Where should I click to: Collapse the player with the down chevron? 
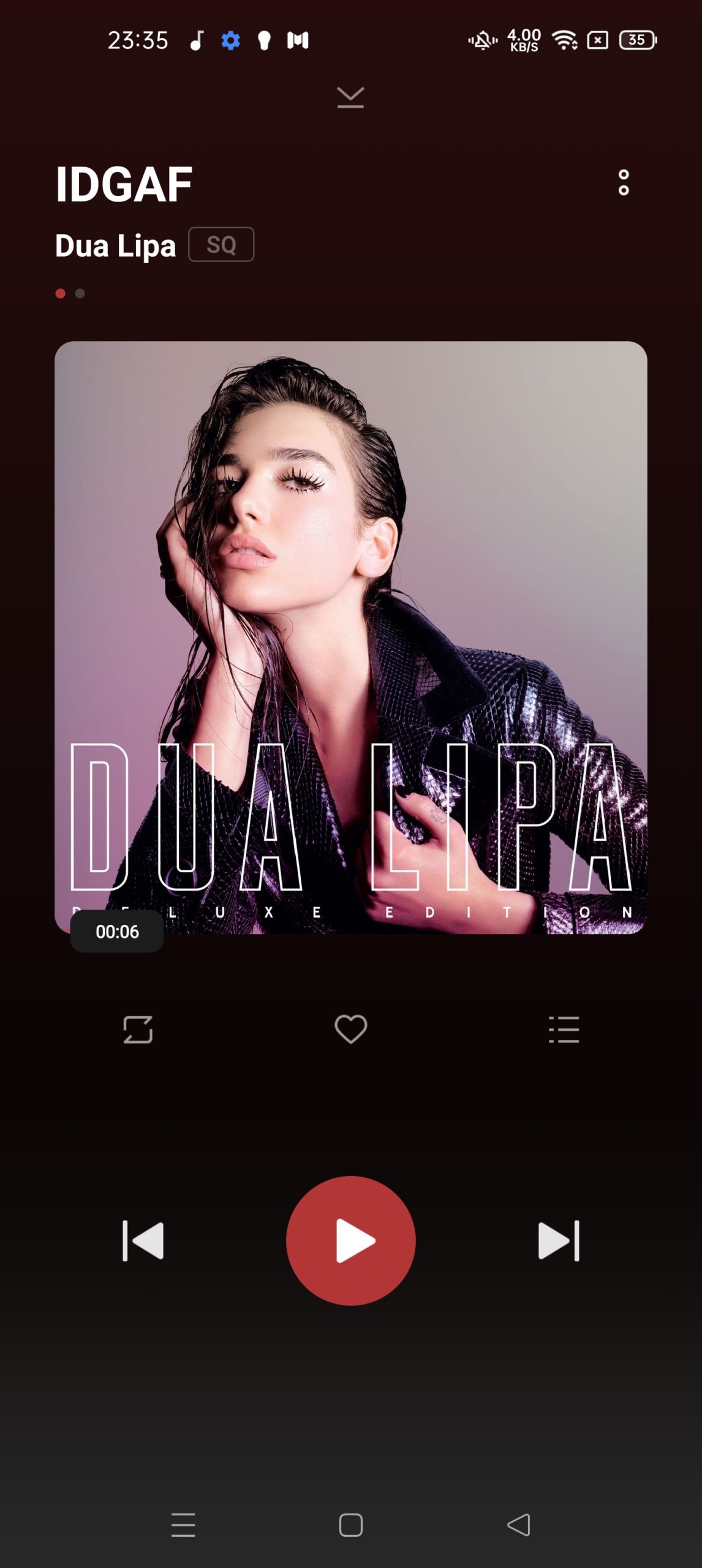(350, 97)
